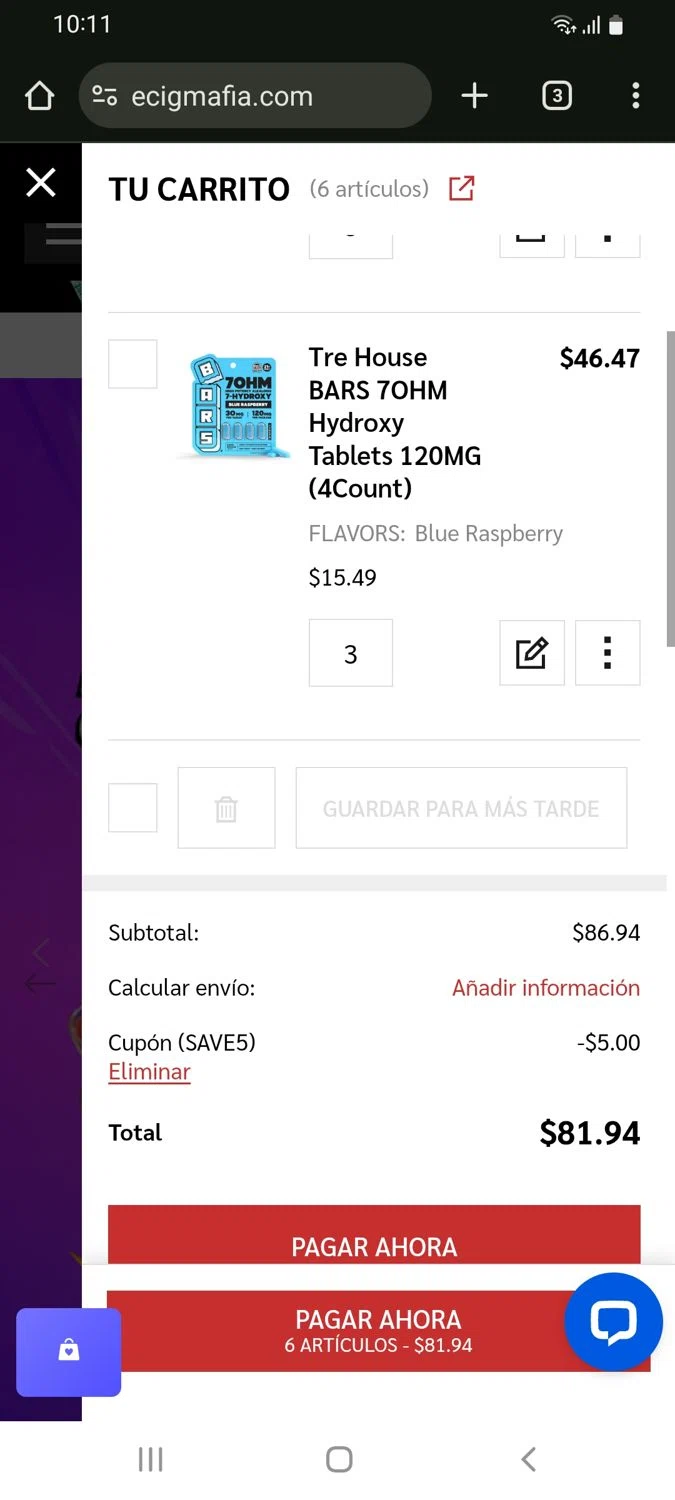Image resolution: width=675 pixels, height=1500 pixels.
Task: Open full cart page via external link icon
Action: point(461,188)
